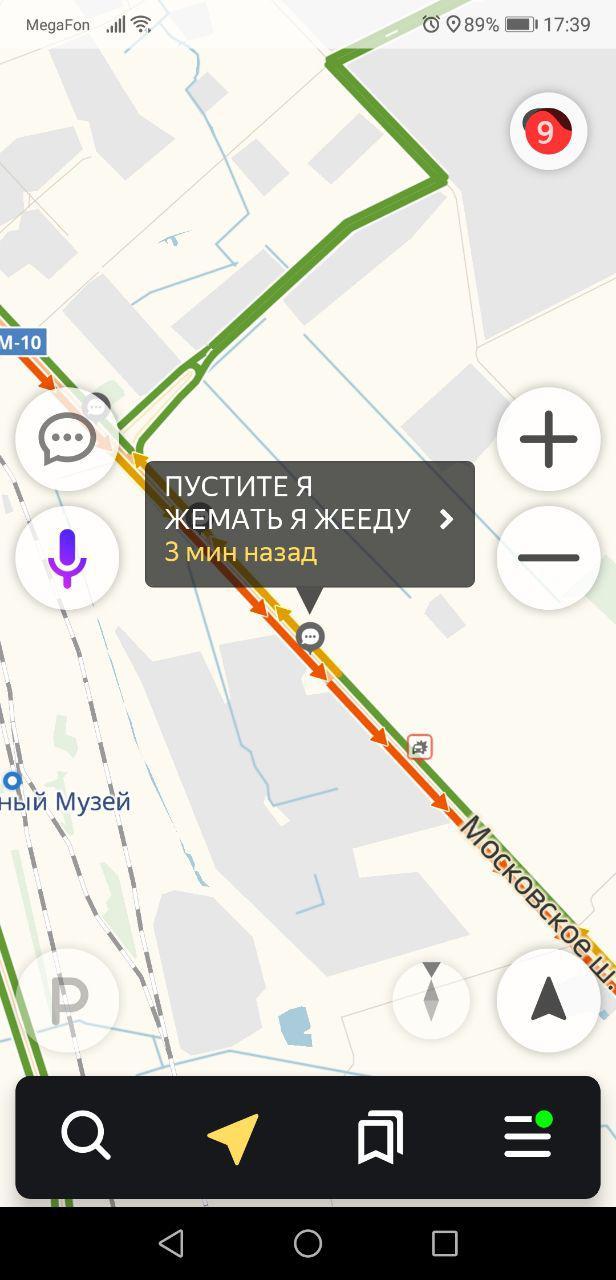
Task: Open road conversations chat bubble button
Action: (x=67, y=439)
